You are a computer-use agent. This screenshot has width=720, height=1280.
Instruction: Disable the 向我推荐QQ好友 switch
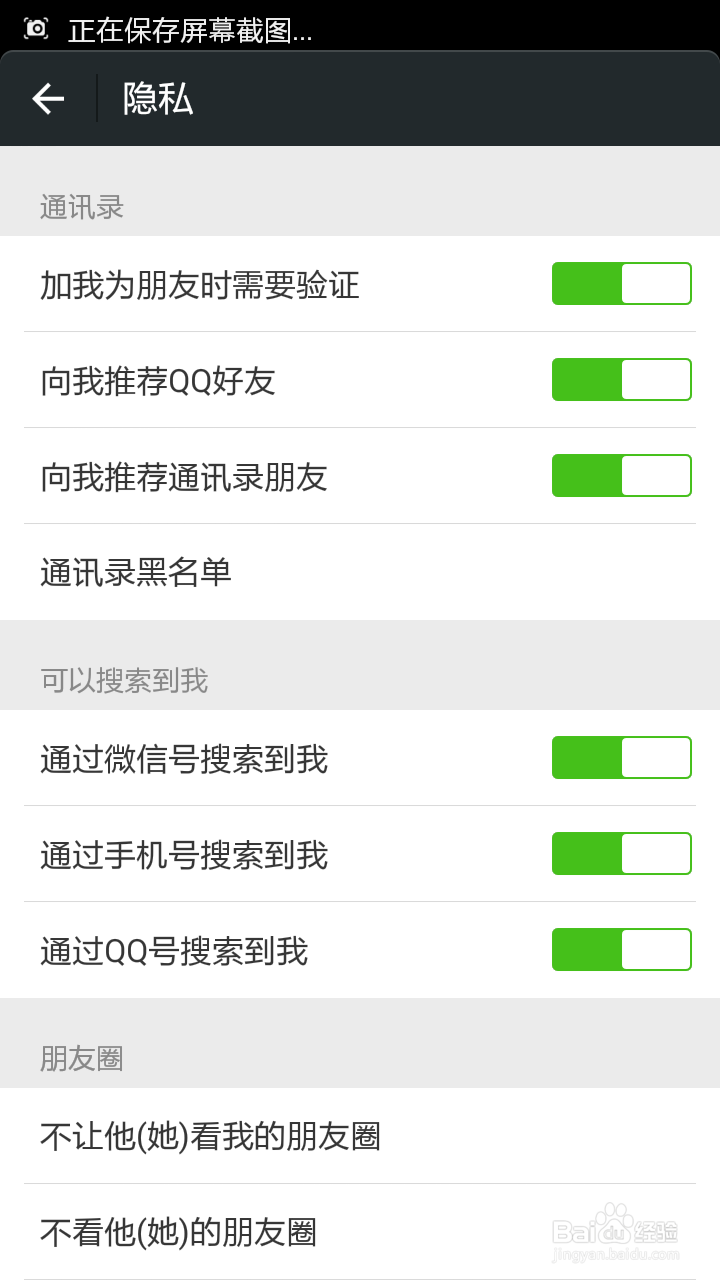tap(621, 379)
